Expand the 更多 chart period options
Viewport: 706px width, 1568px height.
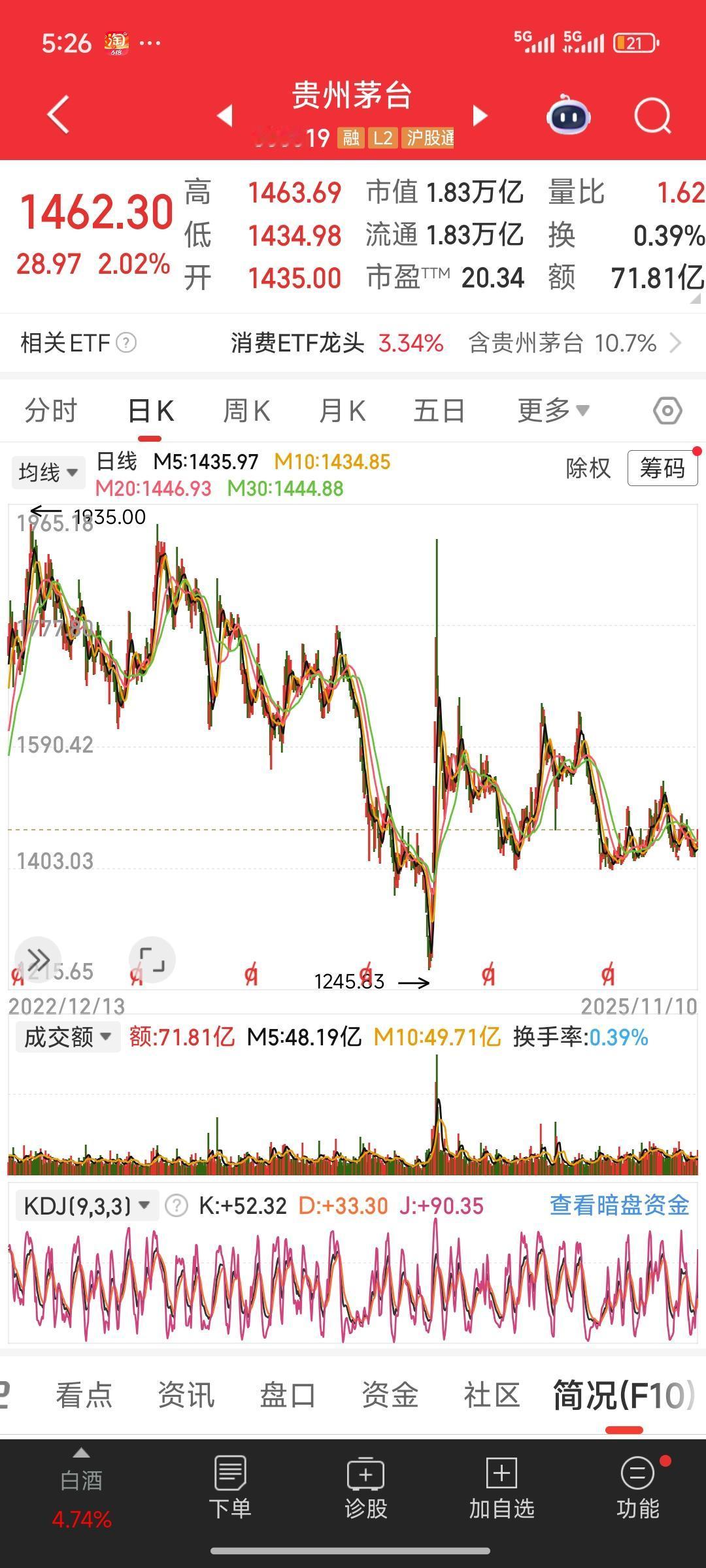[552, 410]
